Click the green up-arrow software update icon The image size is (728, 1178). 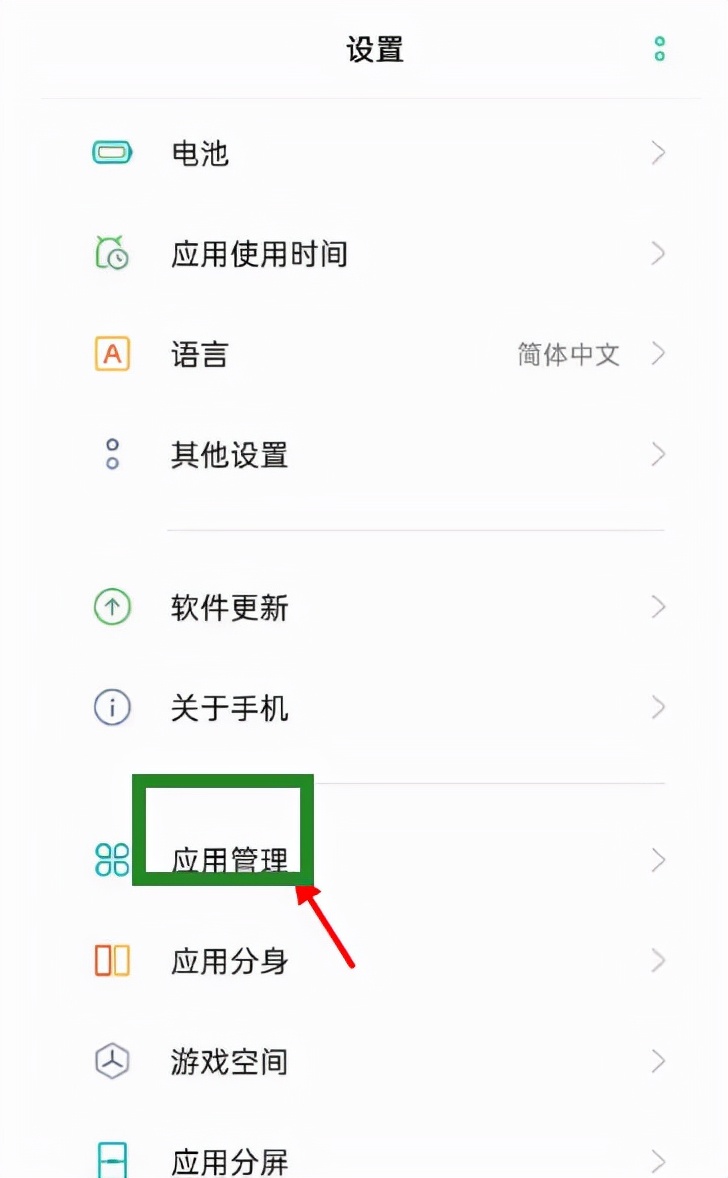112,607
